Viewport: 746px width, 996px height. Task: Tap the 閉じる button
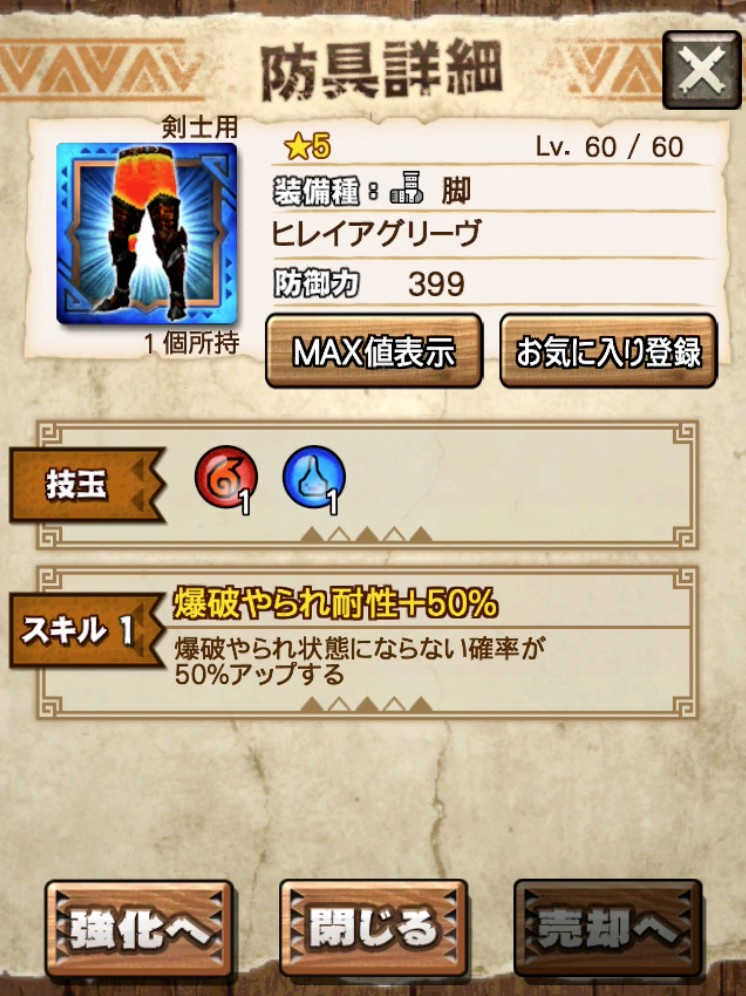(373, 930)
